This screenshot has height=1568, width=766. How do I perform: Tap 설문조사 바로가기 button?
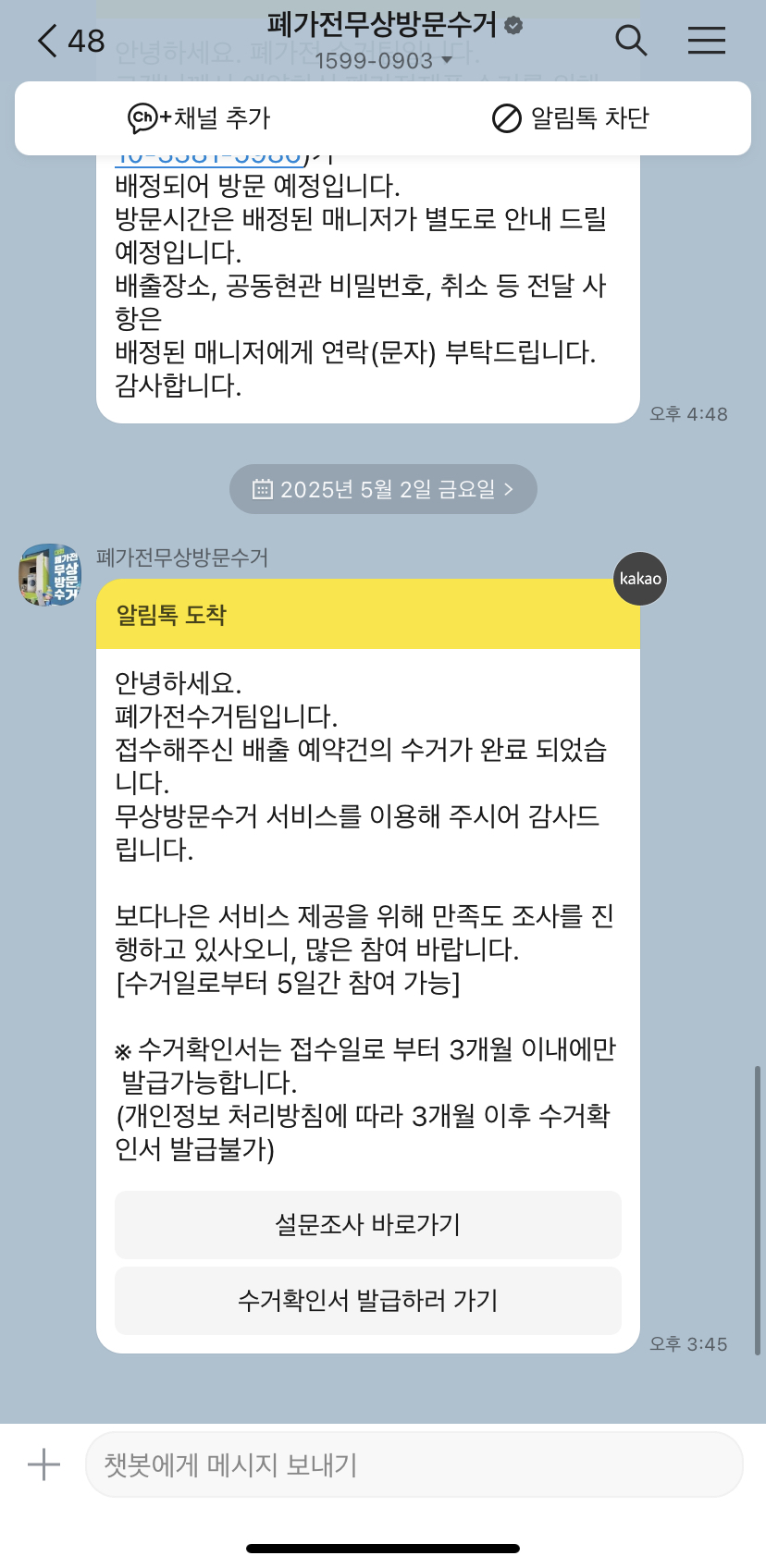(x=367, y=1224)
